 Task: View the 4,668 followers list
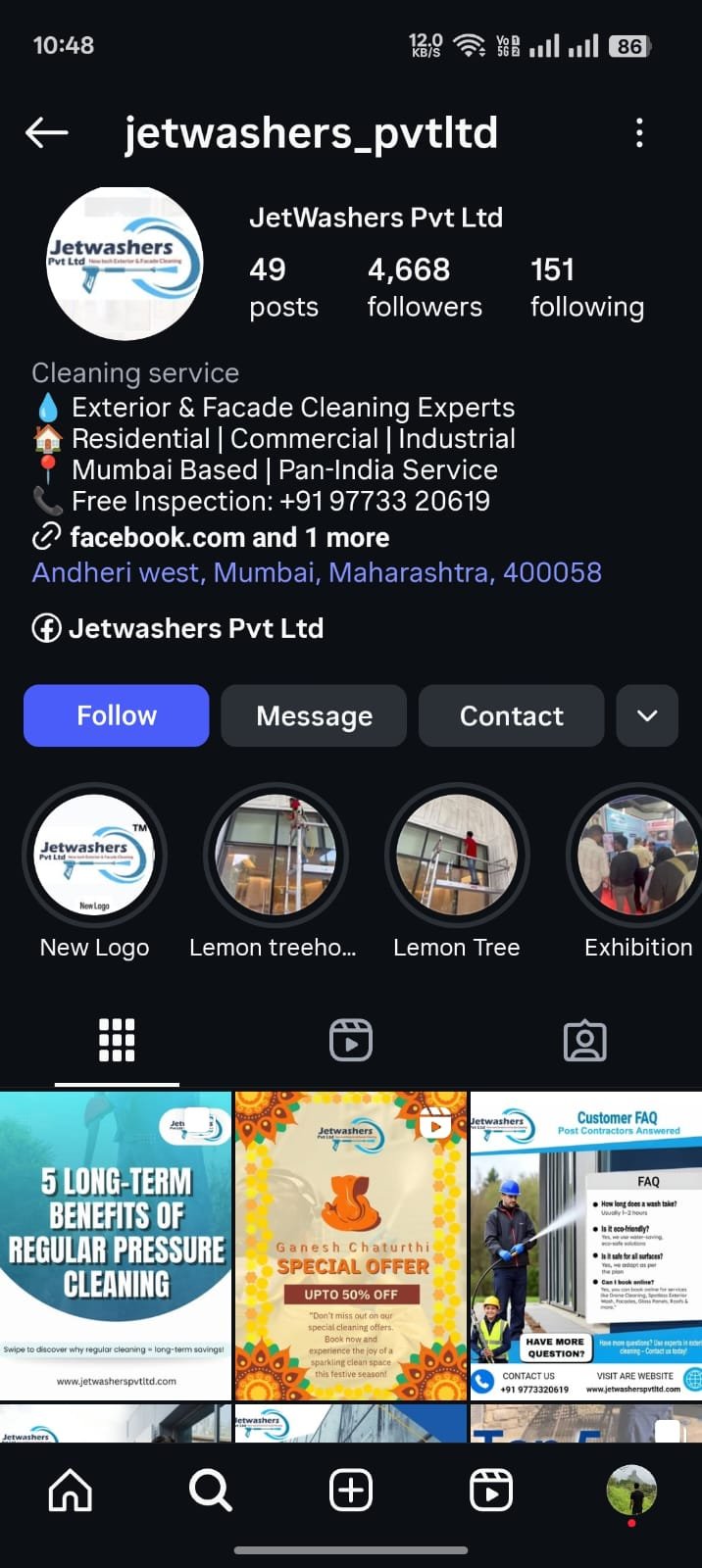(424, 287)
